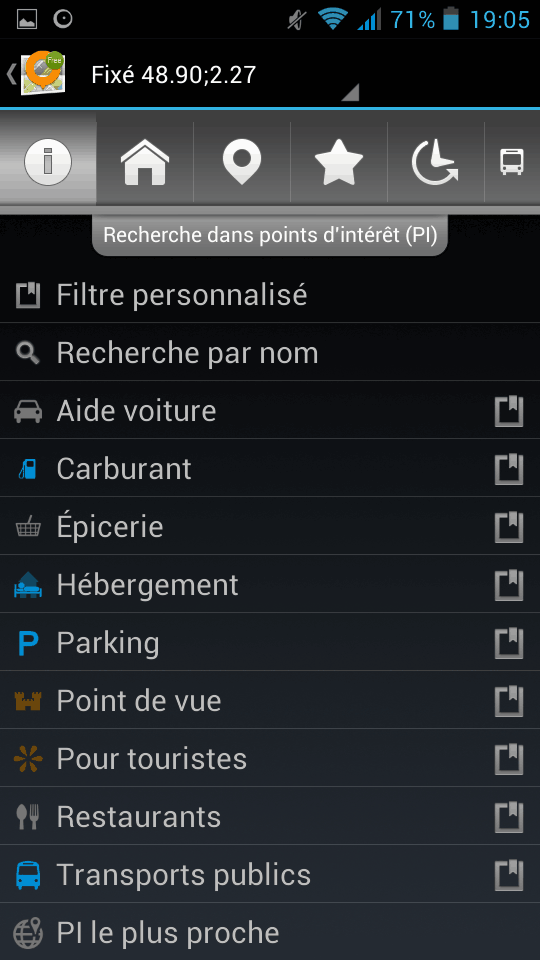The height and width of the screenshot is (960, 540).
Task: Open the Fixé 48.90;2.27 location dropdown
Action: click(224, 75)
